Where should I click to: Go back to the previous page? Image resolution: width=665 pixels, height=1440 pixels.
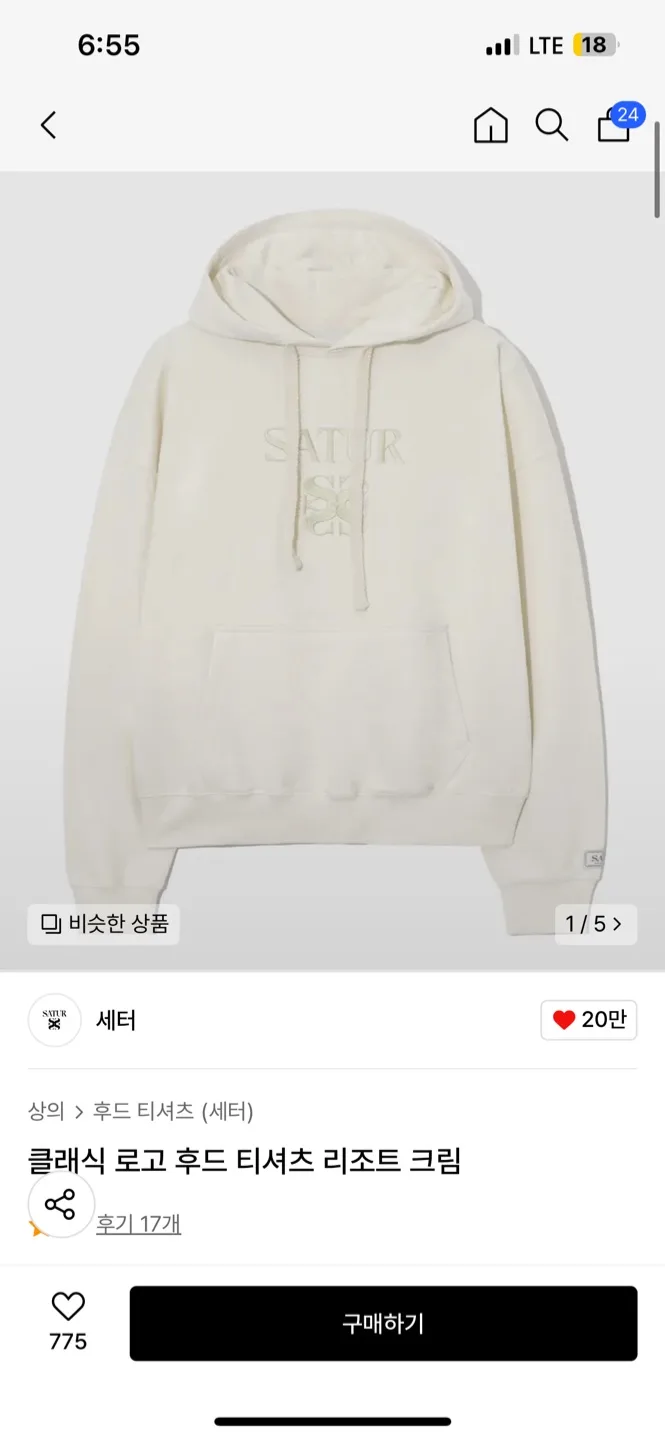pyautogui.click(x=48, y=125)
